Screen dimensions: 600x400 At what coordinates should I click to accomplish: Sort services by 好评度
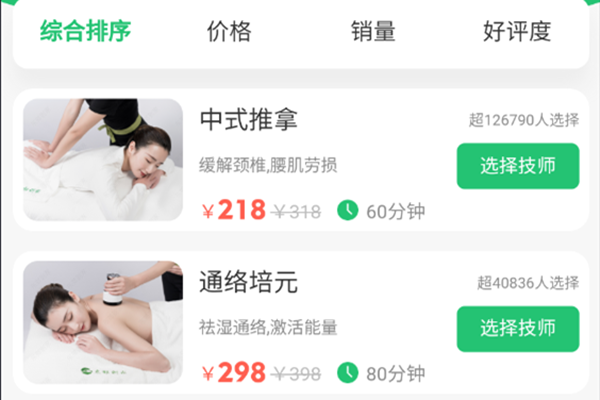coord(517,31)
